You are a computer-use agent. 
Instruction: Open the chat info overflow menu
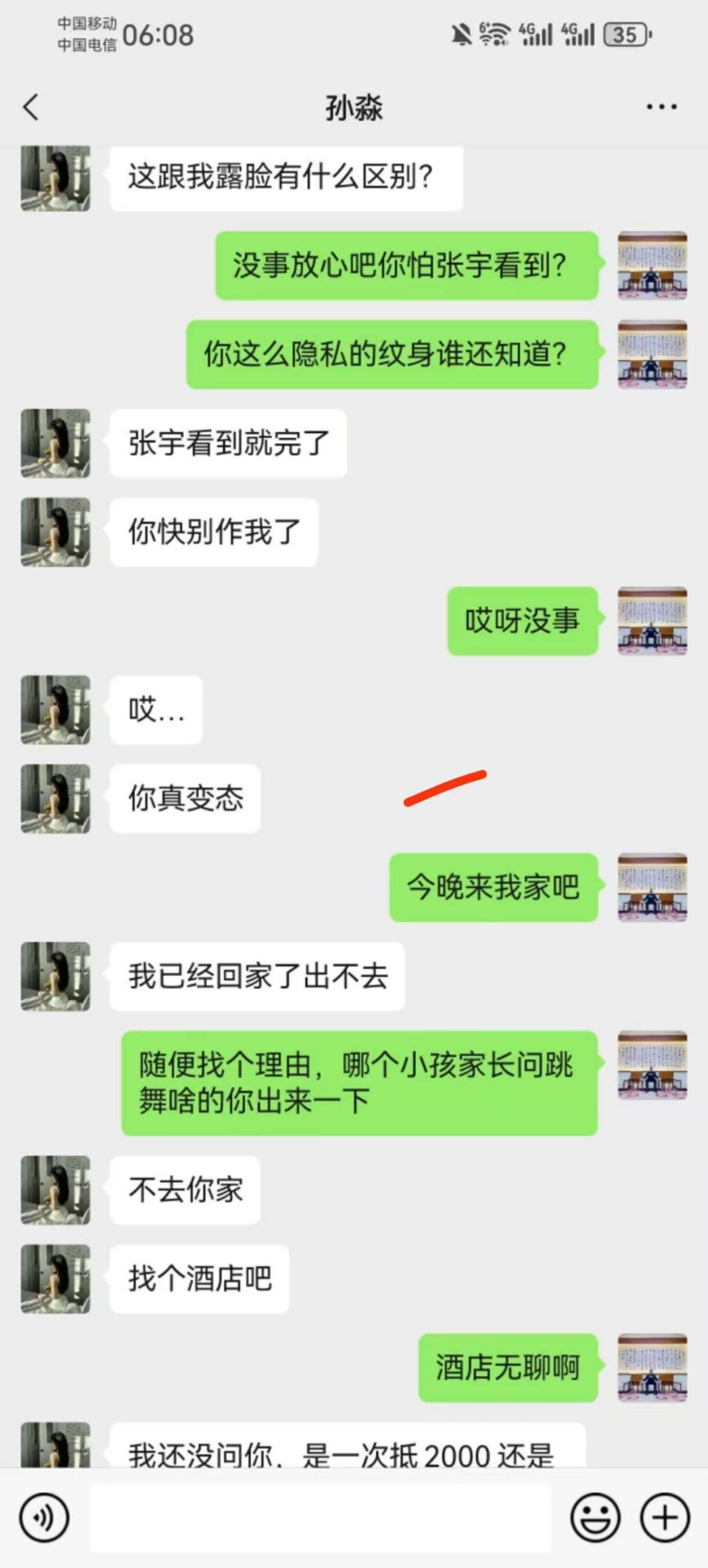(x=661, y=107)
